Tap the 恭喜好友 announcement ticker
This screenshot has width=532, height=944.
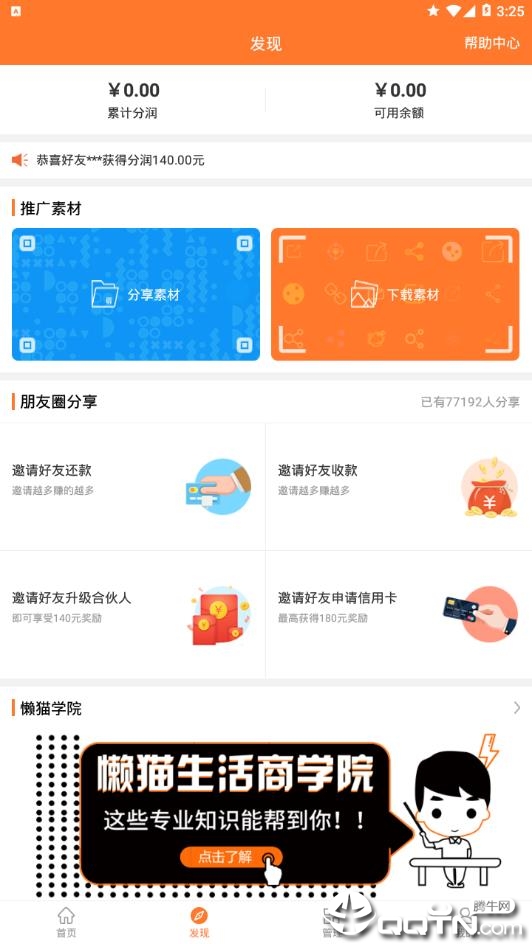[266, 160]
